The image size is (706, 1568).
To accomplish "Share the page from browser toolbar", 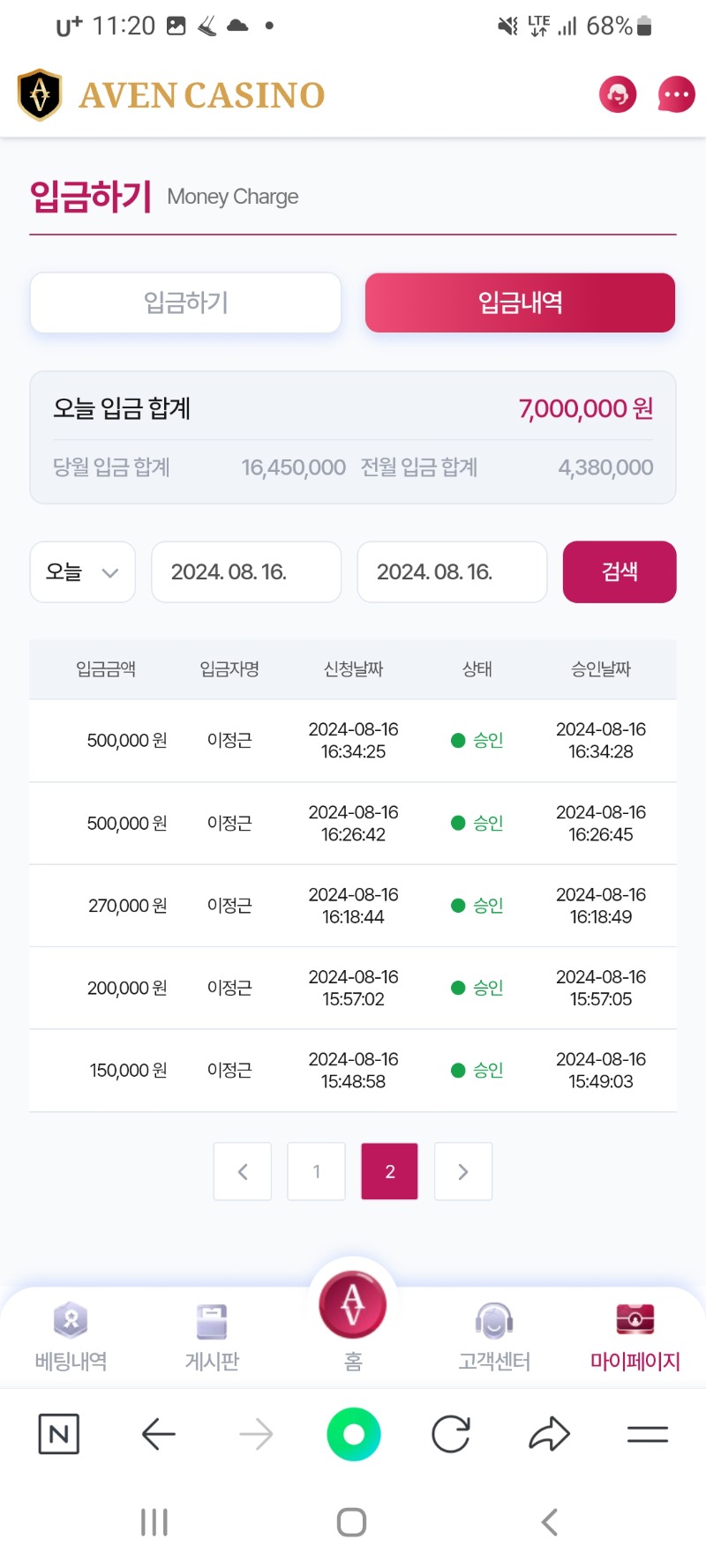I will click(549, 1434).
